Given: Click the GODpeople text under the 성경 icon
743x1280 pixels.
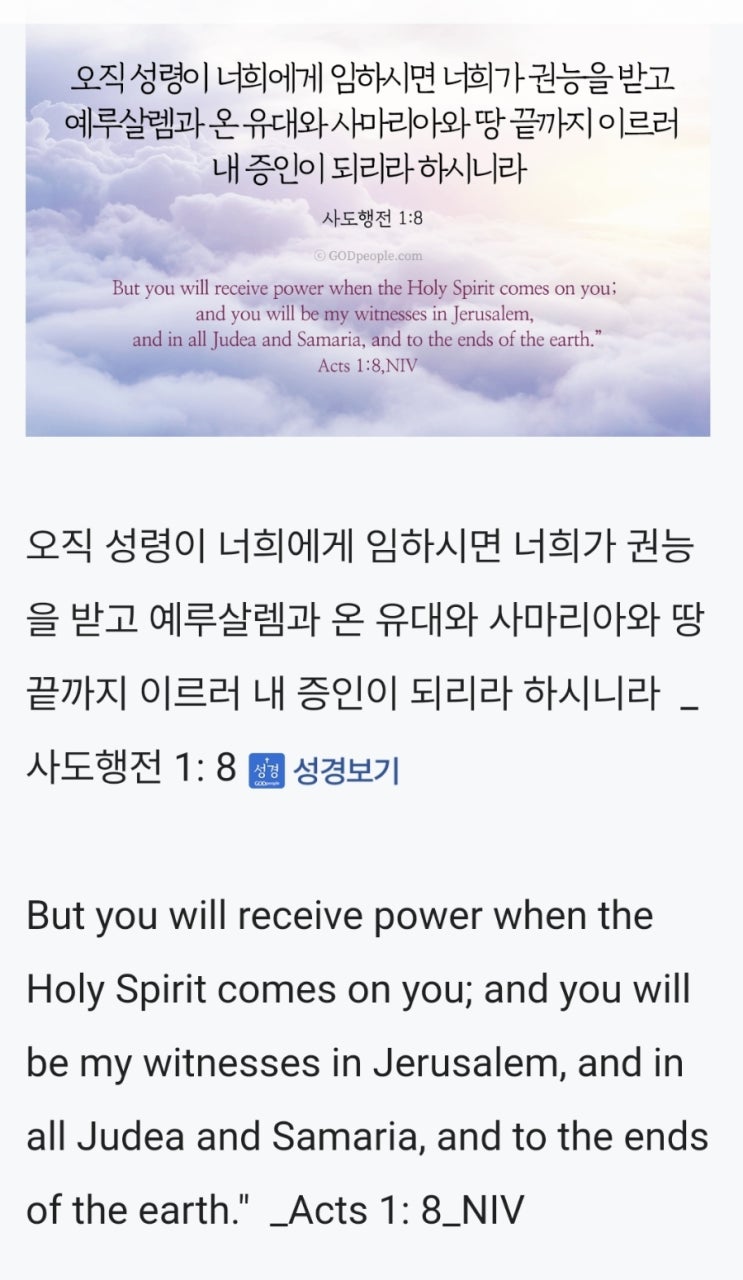Looking at the screenshot, I should [268, 785].
